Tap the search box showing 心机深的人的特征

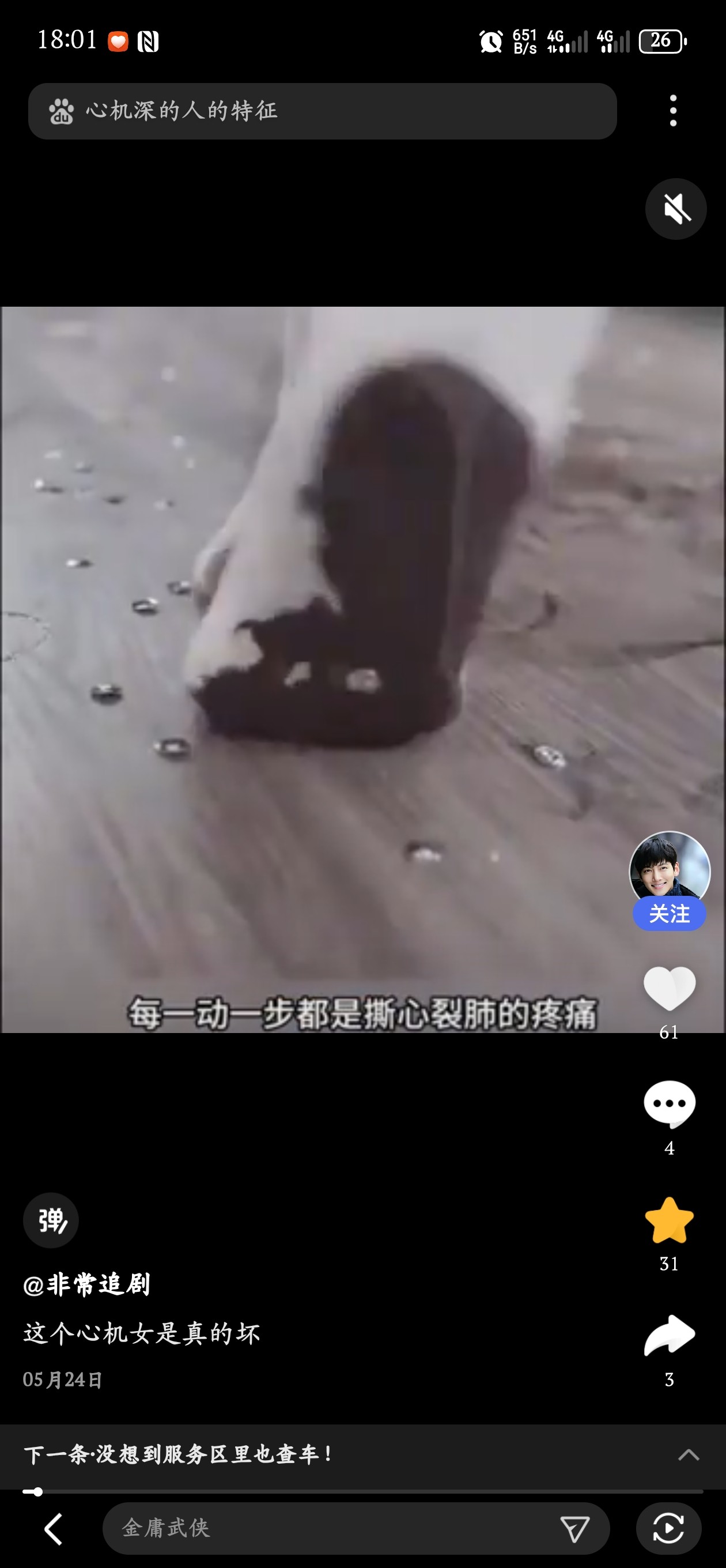(322, 111)
